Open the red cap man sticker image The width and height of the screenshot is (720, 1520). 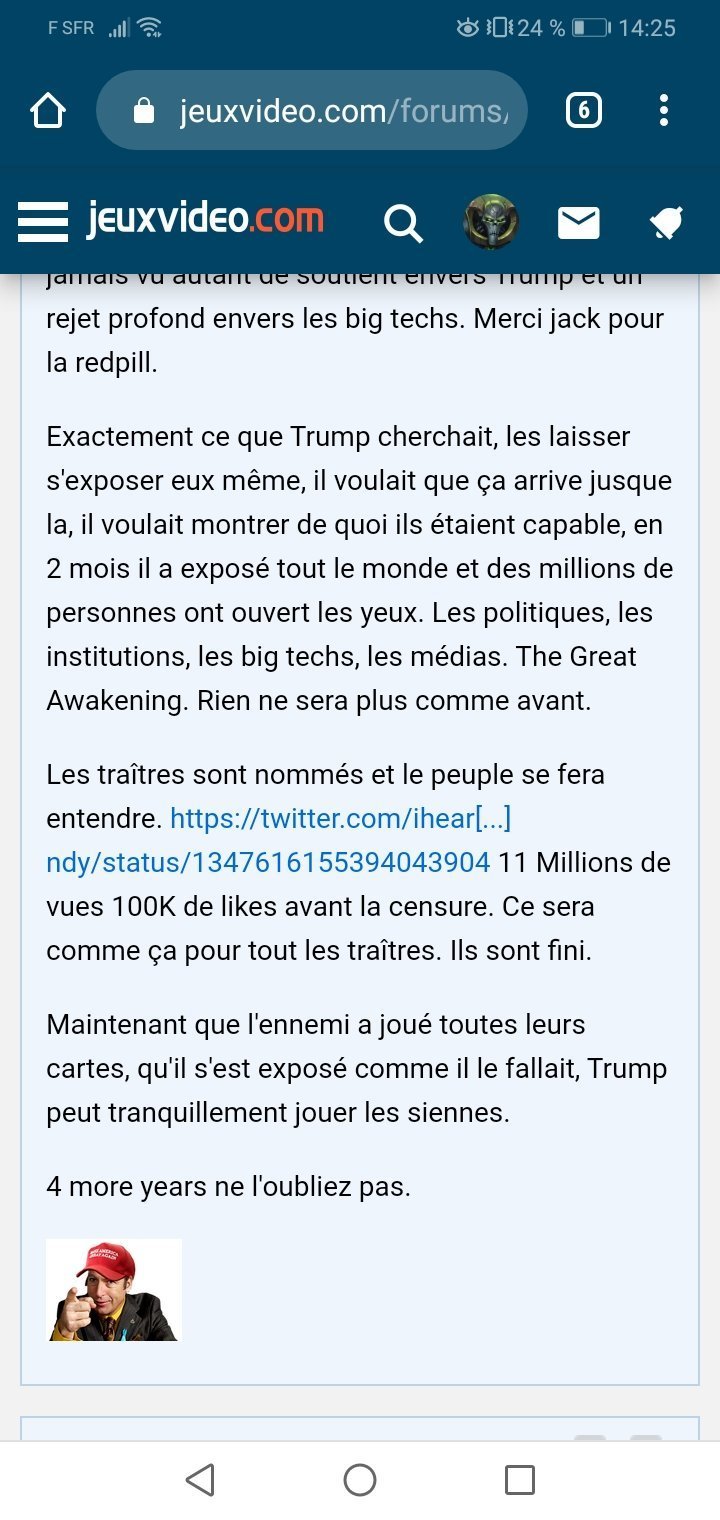tap(114, 1290)
